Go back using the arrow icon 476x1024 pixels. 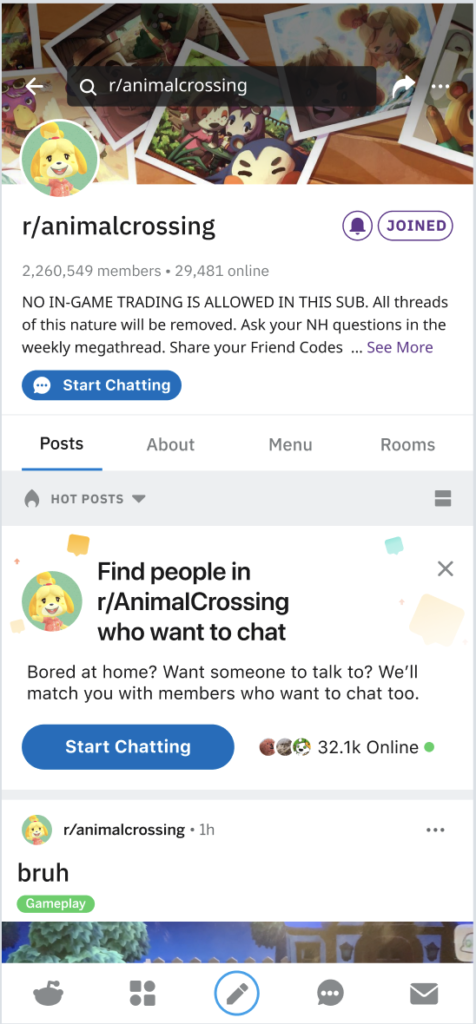point(34,86)
